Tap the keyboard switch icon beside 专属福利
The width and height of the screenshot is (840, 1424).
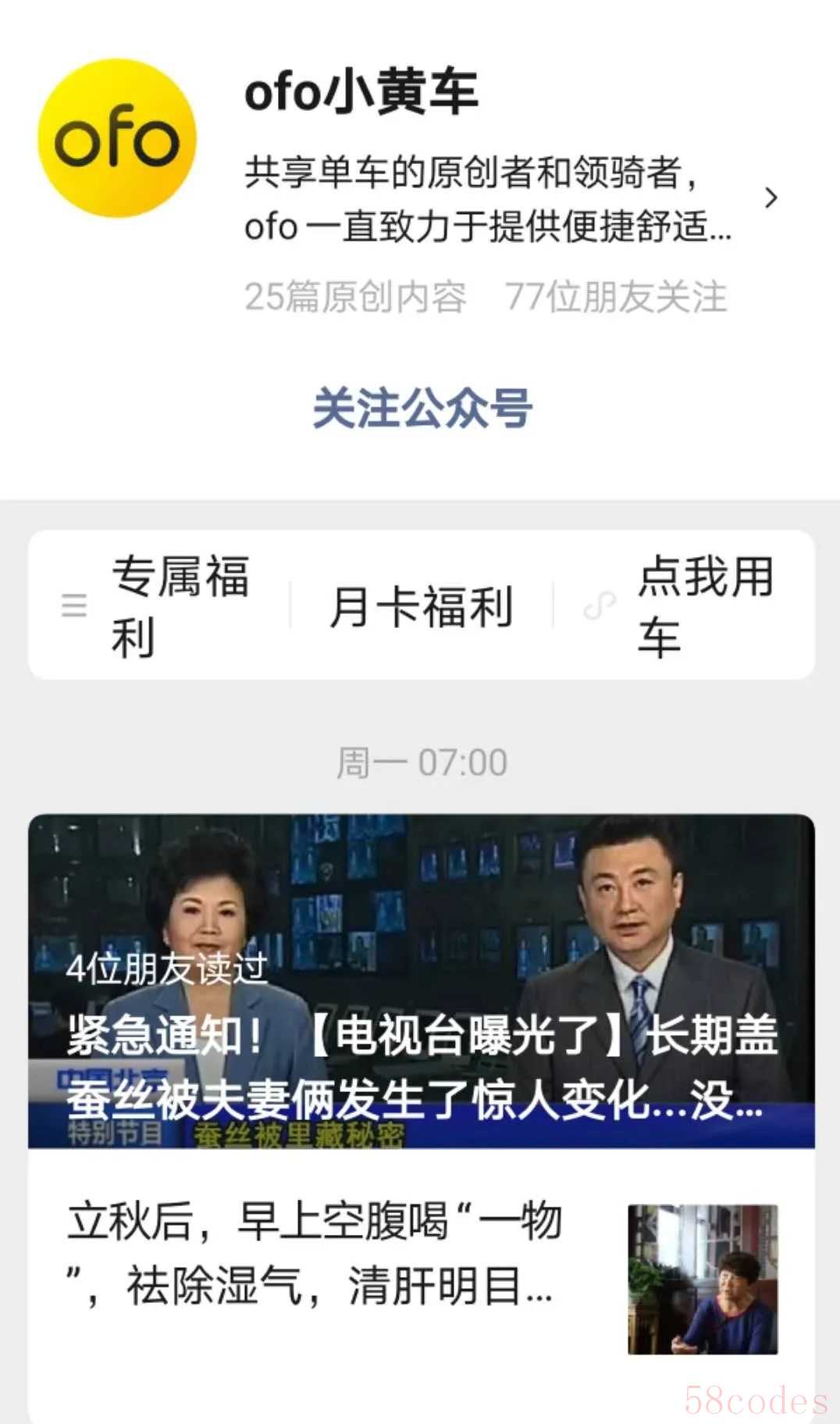(74, 605)
